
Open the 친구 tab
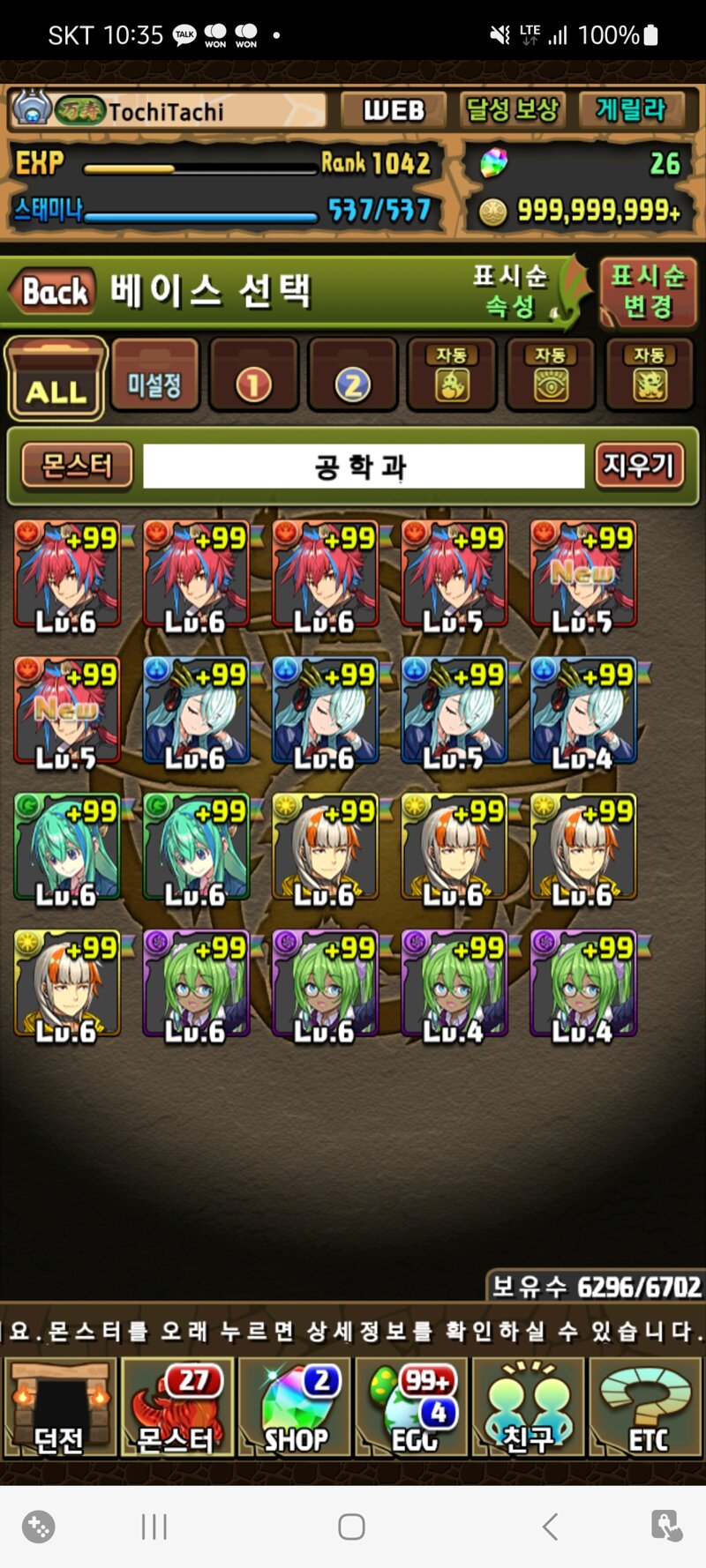[x=529, y=1407]
